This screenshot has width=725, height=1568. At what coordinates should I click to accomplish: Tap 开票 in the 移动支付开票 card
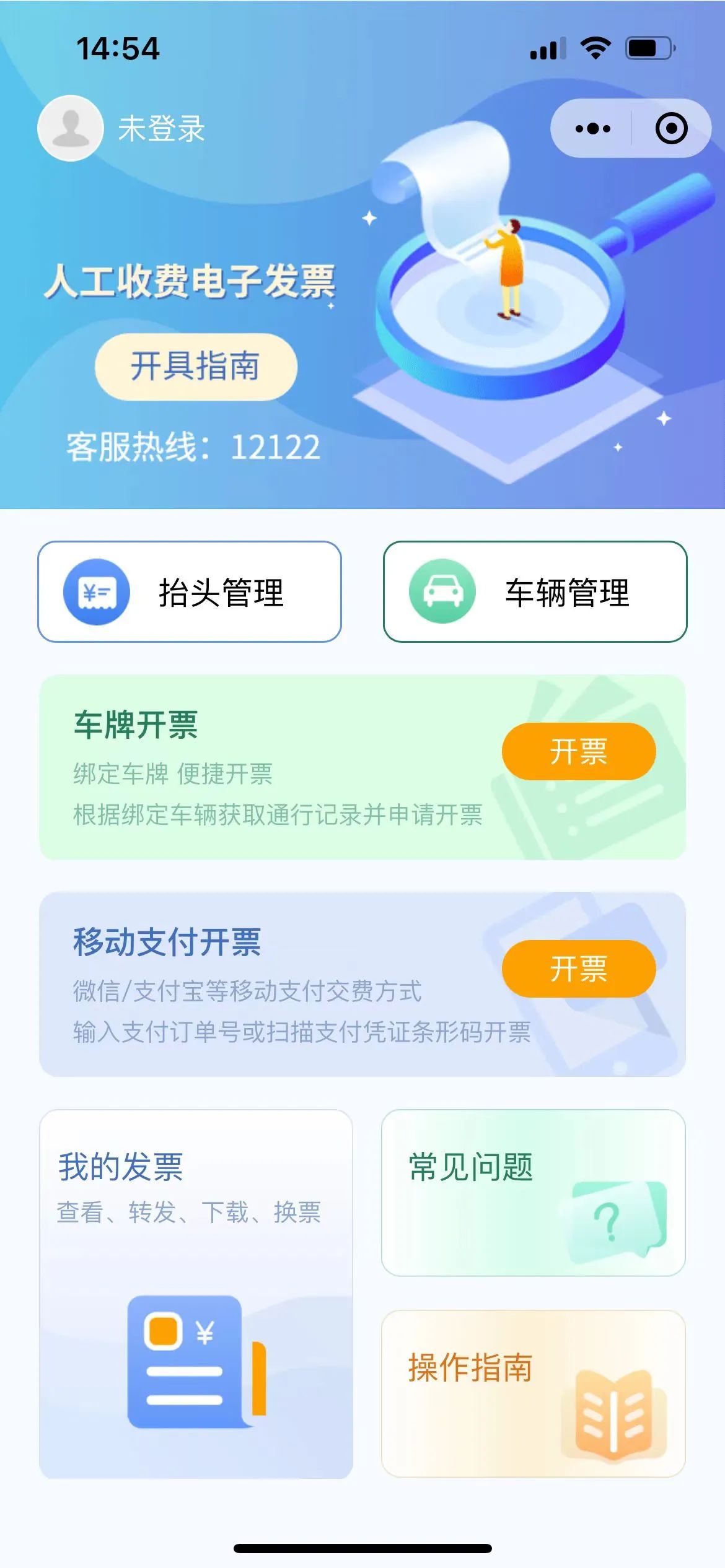point(578,969)
